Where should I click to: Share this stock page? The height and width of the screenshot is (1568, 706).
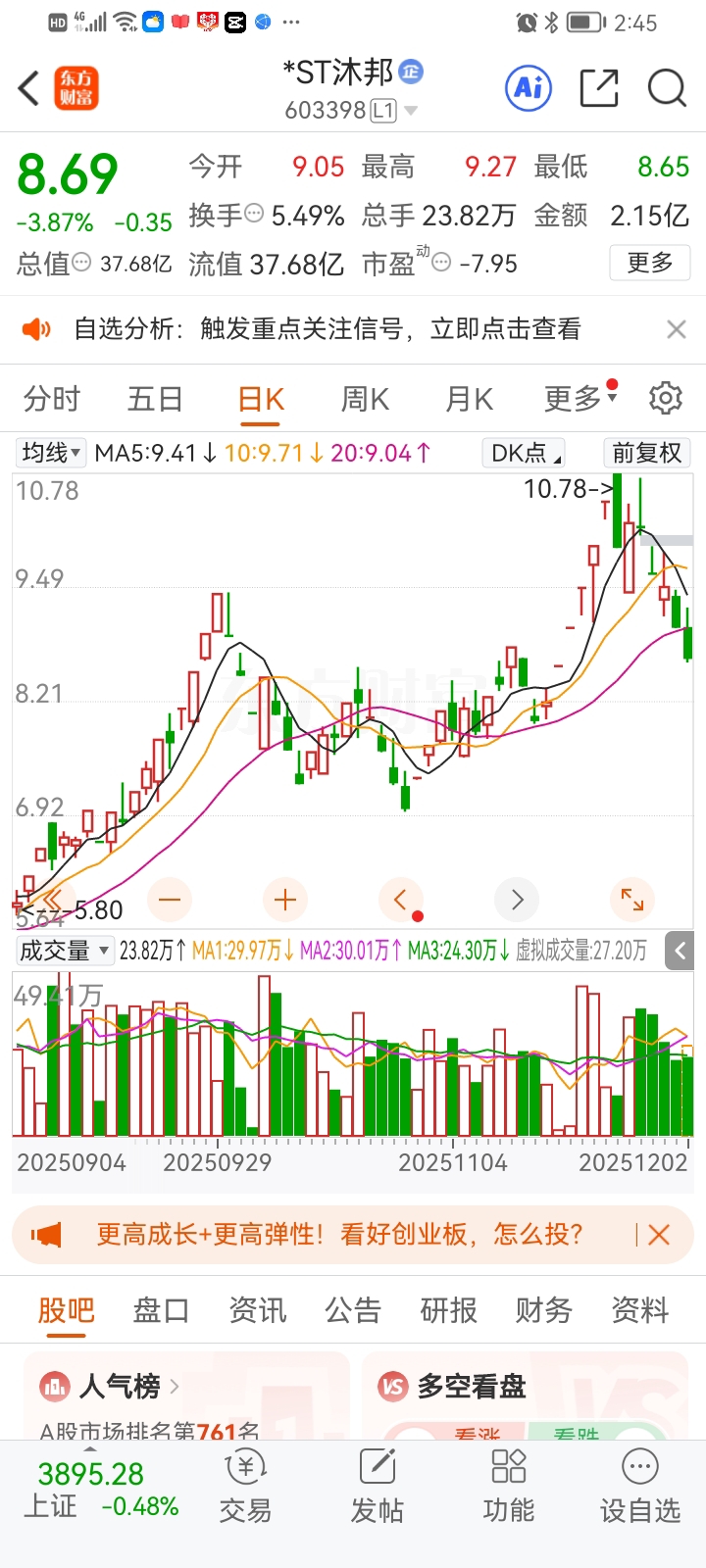[598, 89]
